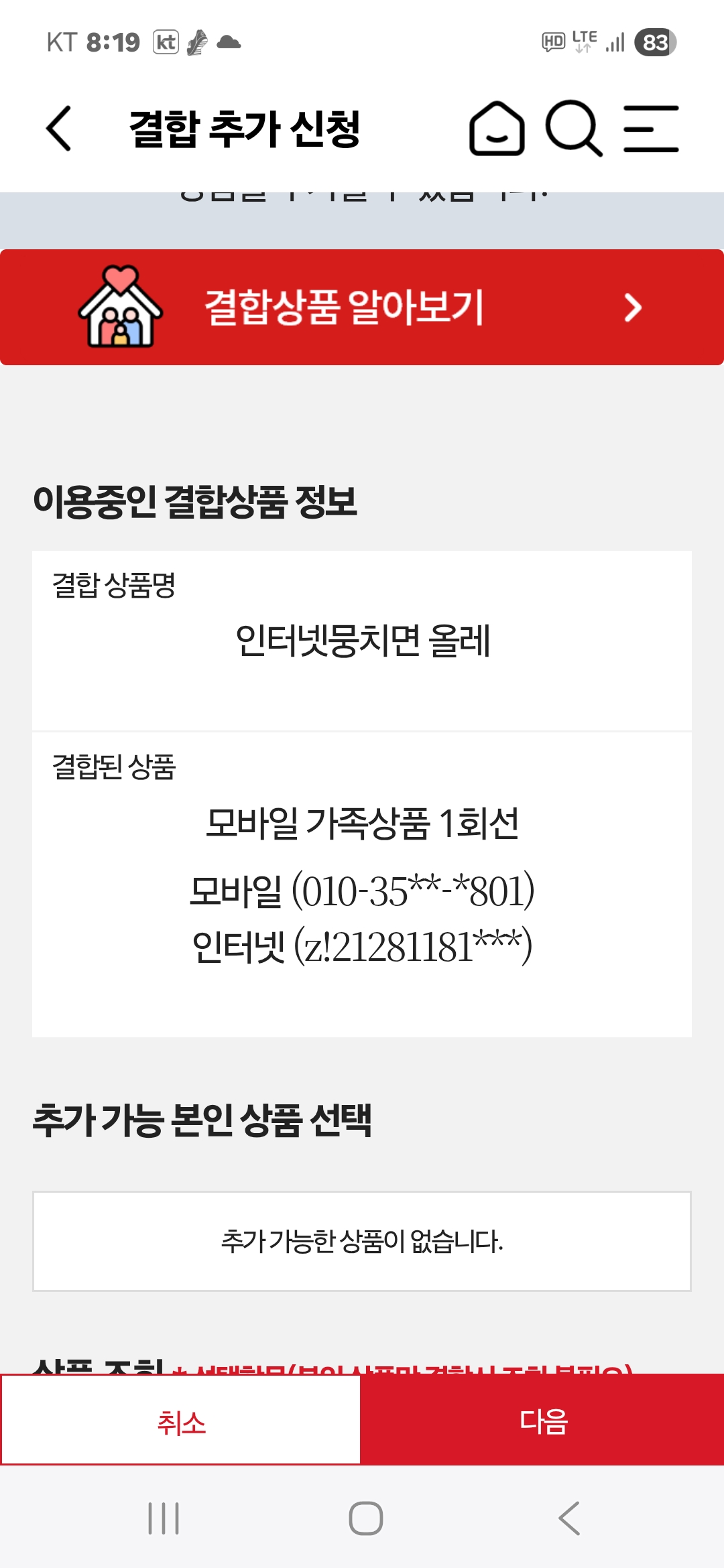Tap 취소 to cancel the application
This screenshot has width=724, height=1568.
click(x=181, y=1422)
